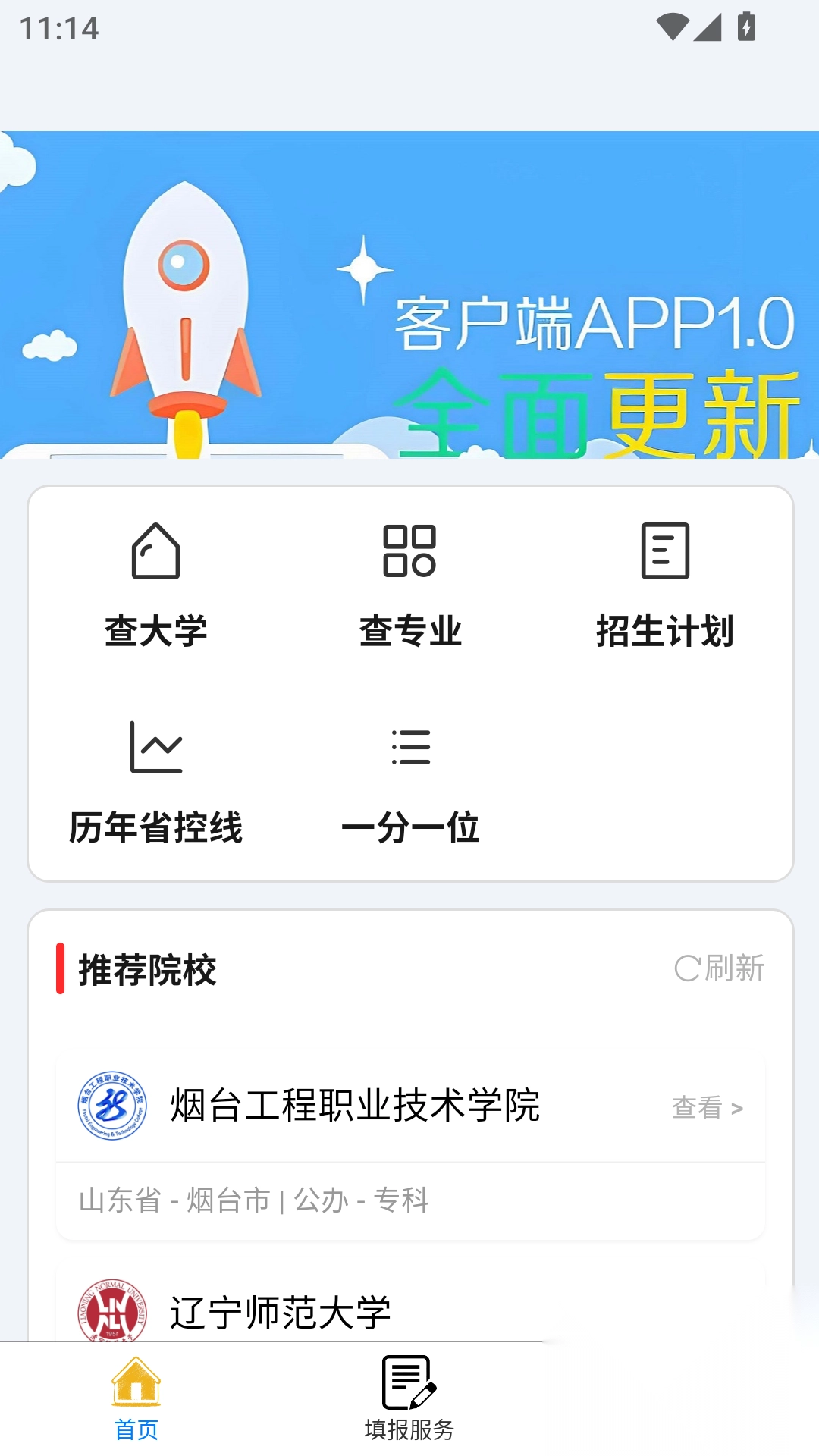The image size is (819, 1456).
Task: Expand details via 查看 arrow link
Action: [707, 1109]
